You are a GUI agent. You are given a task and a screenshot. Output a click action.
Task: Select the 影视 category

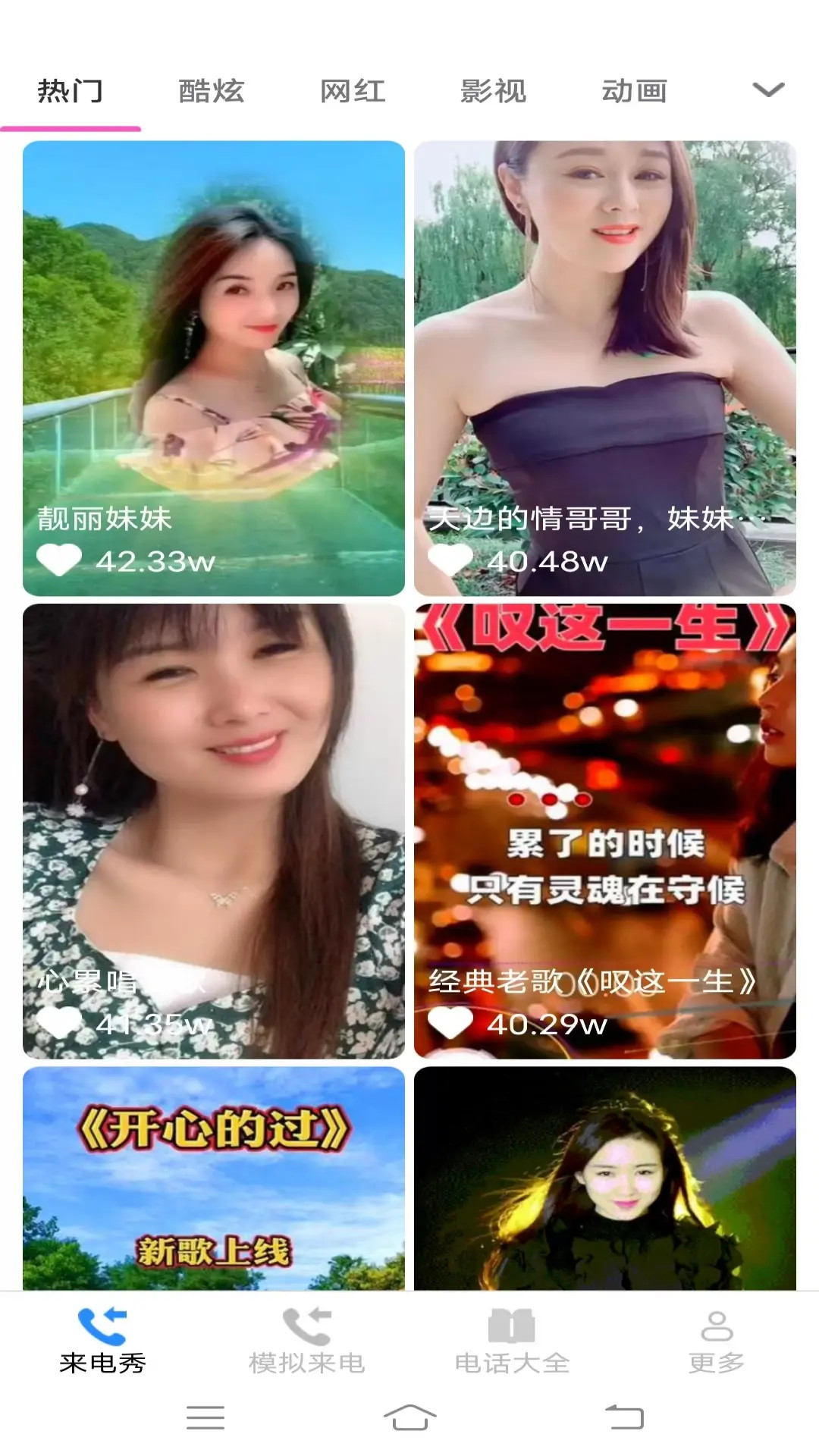[x=494, y=89]
